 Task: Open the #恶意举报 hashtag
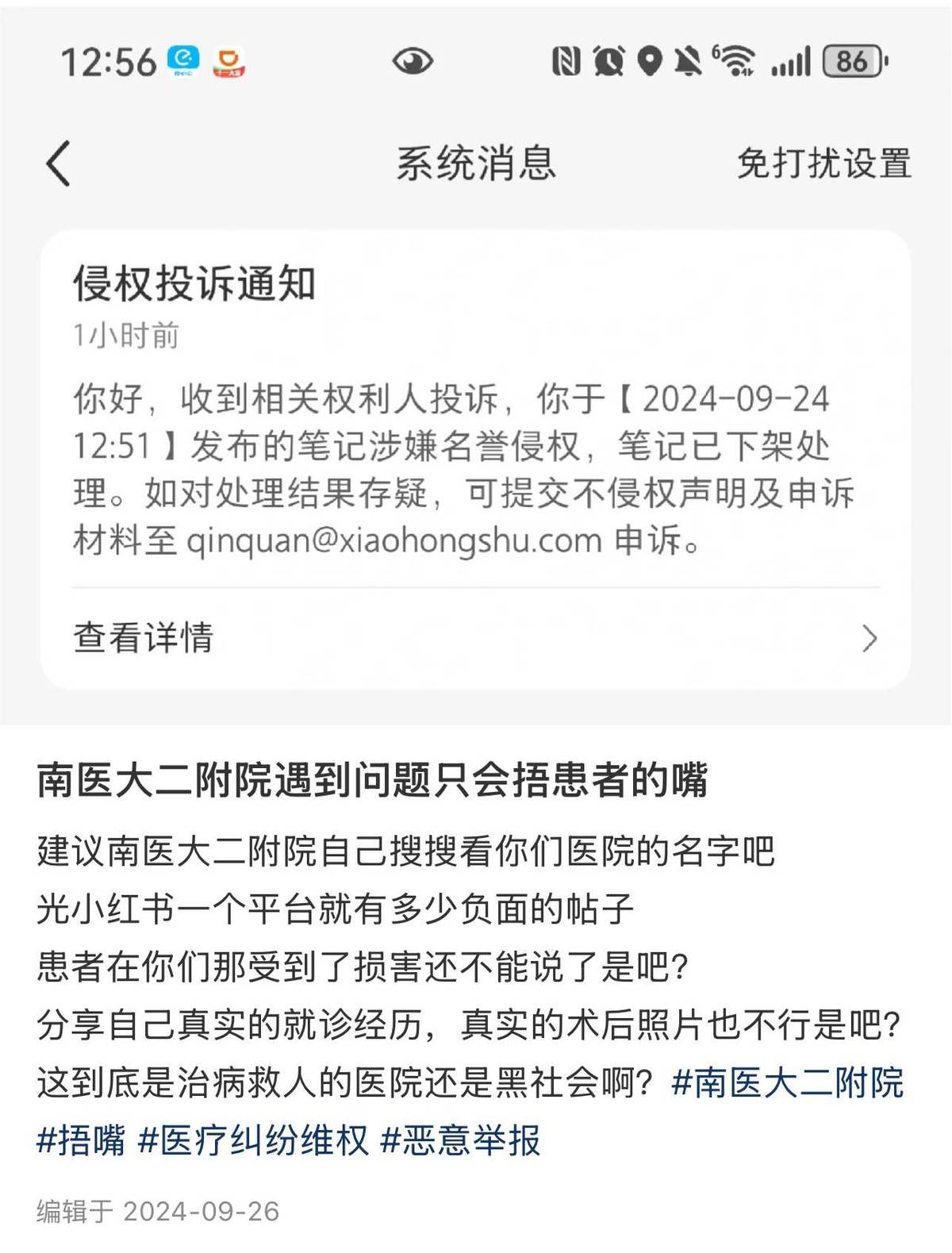point(461,1141)
